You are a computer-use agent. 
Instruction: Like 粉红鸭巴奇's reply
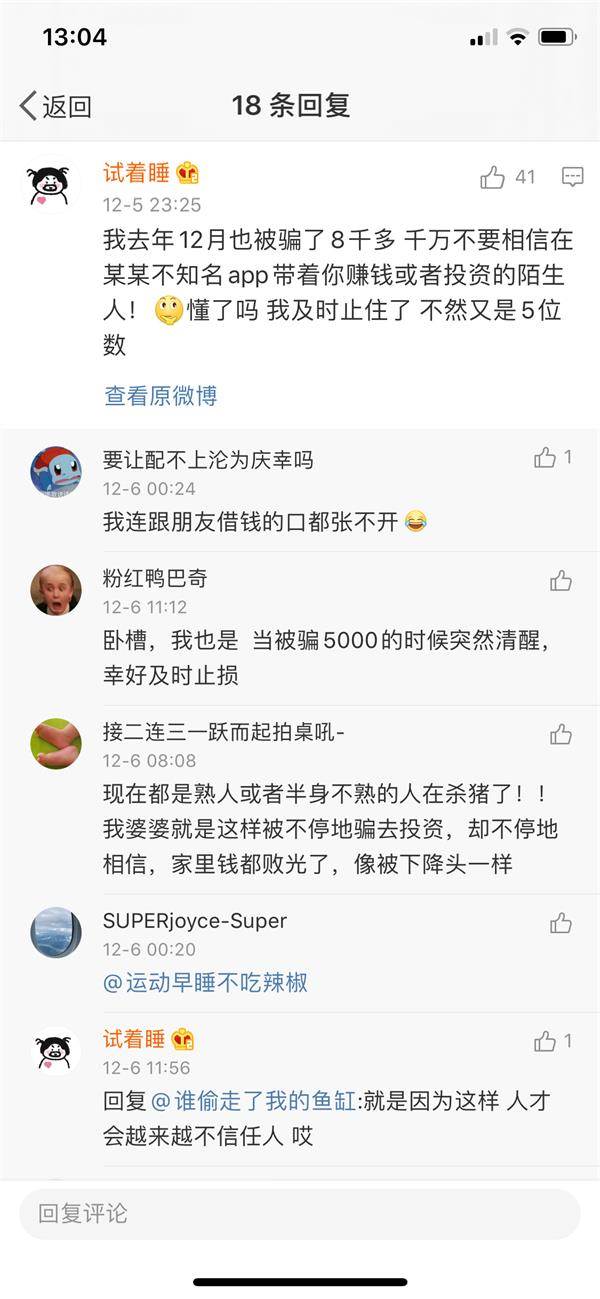coord(561,580)
